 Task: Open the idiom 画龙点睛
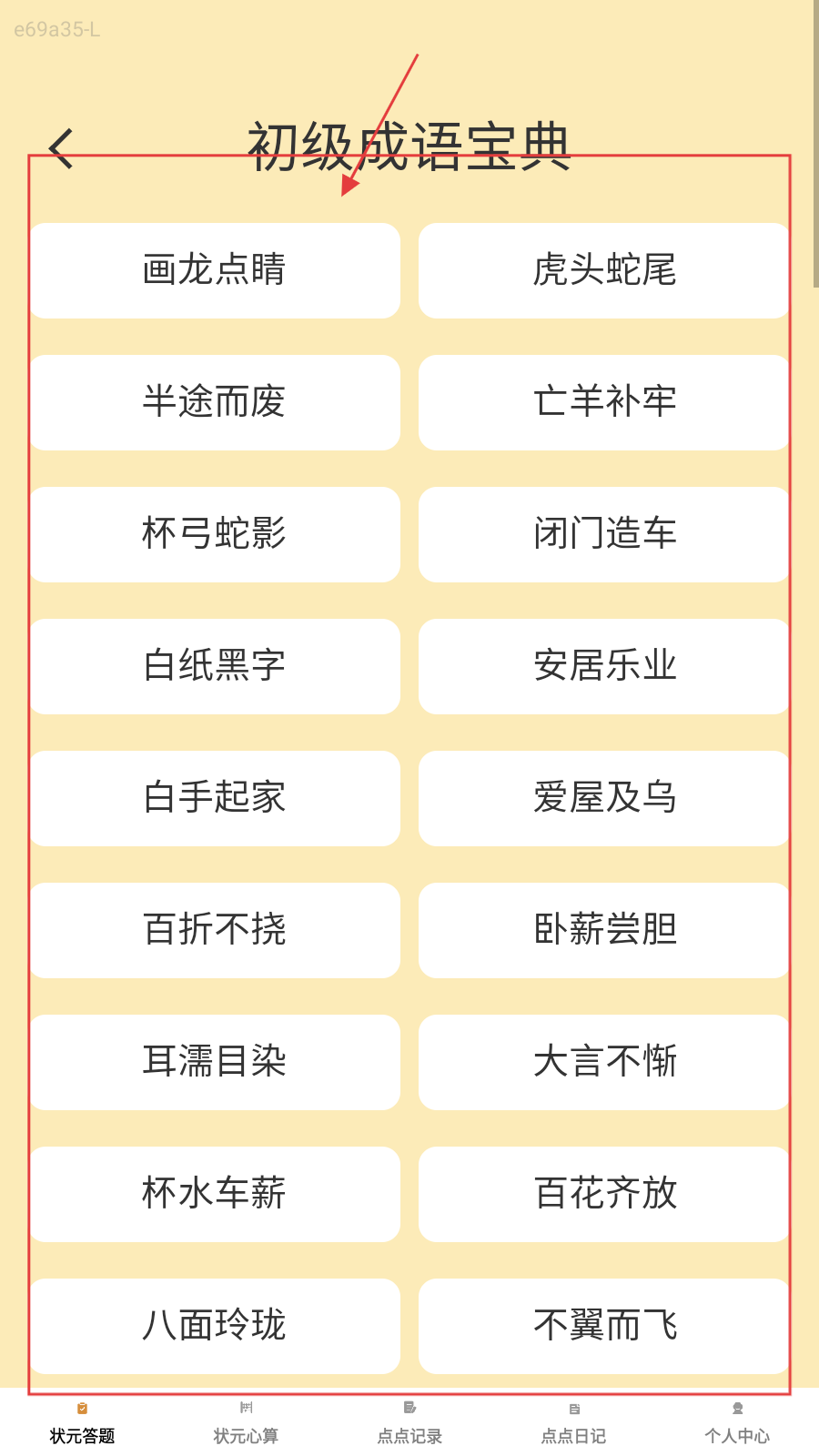pyautogui.click(x=215, y=270)
